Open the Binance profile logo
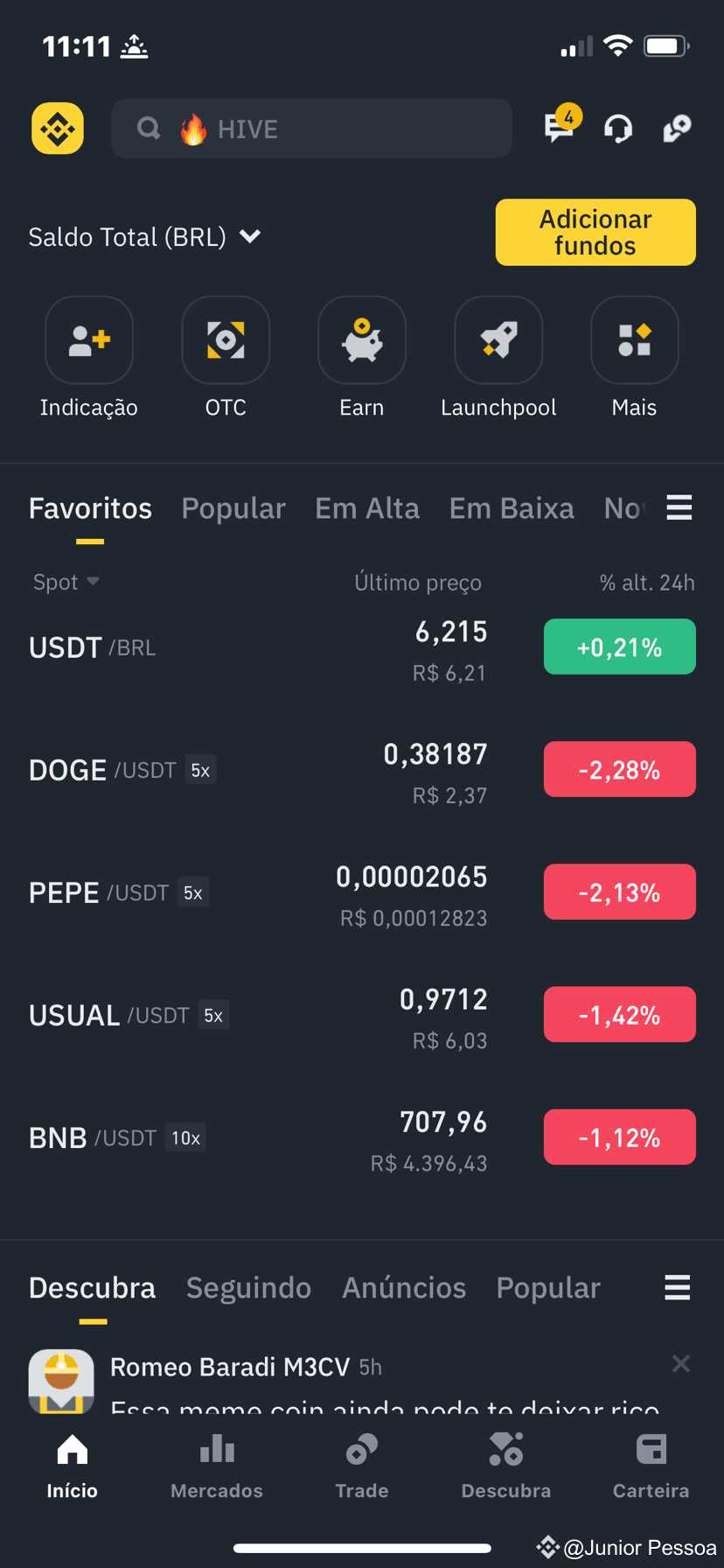Screen dimensions: 724x1568 point(58,129)
